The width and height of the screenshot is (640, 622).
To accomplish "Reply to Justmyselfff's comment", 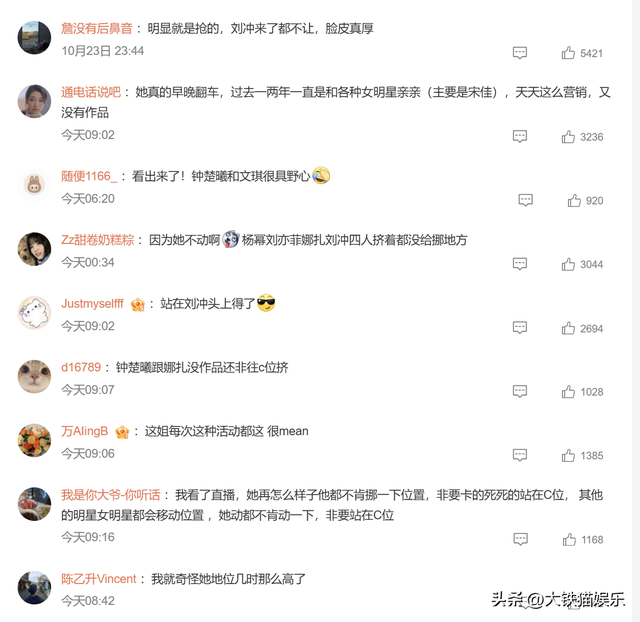I will (520, 328).
